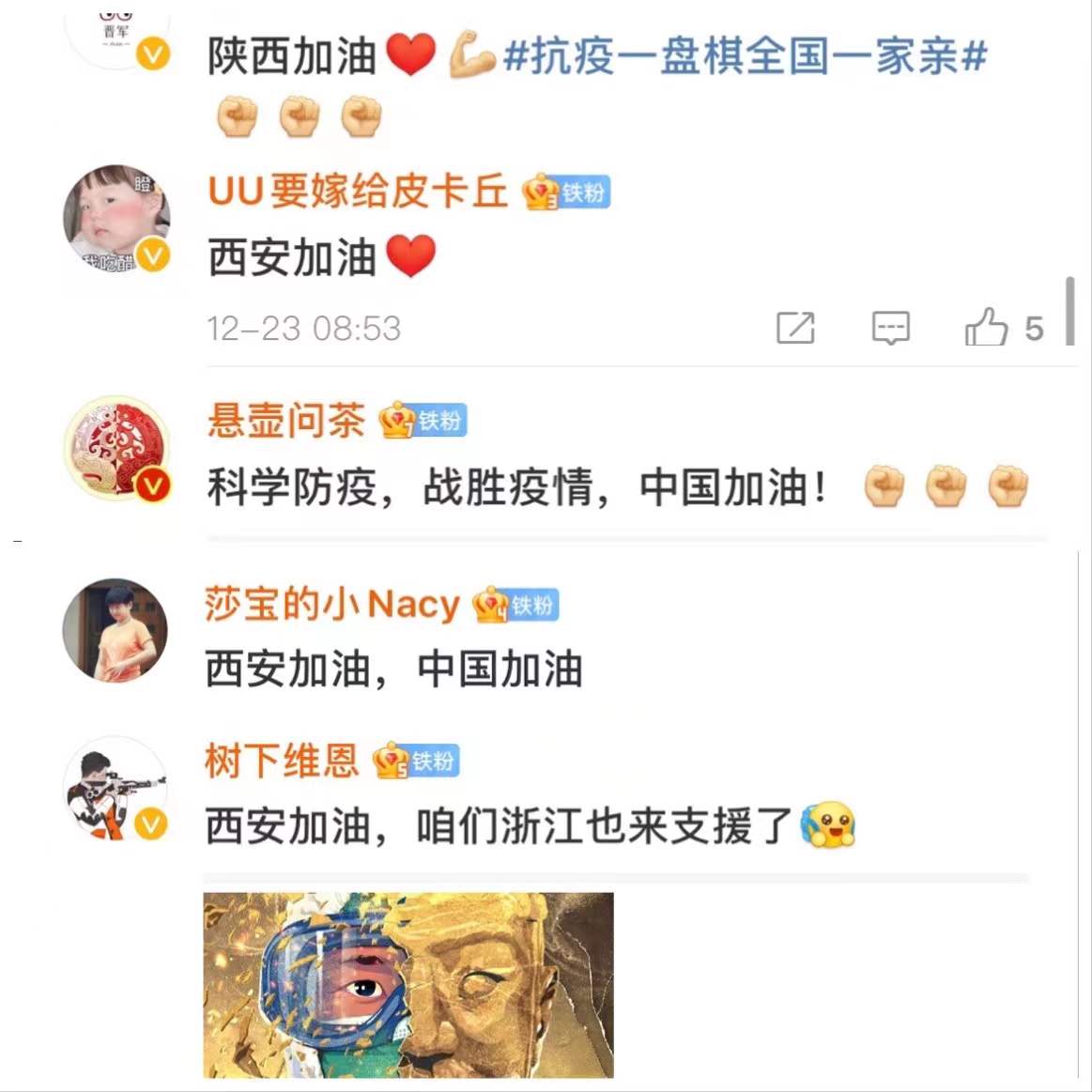
Task: Open 莎宝的小Nacy's profile name
Action: coord(331,604)
